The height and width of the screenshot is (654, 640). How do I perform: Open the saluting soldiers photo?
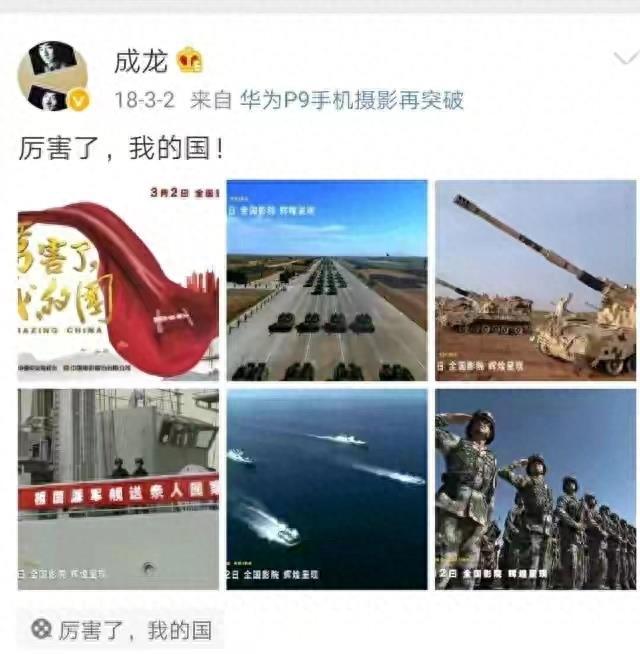click(535, 488)
